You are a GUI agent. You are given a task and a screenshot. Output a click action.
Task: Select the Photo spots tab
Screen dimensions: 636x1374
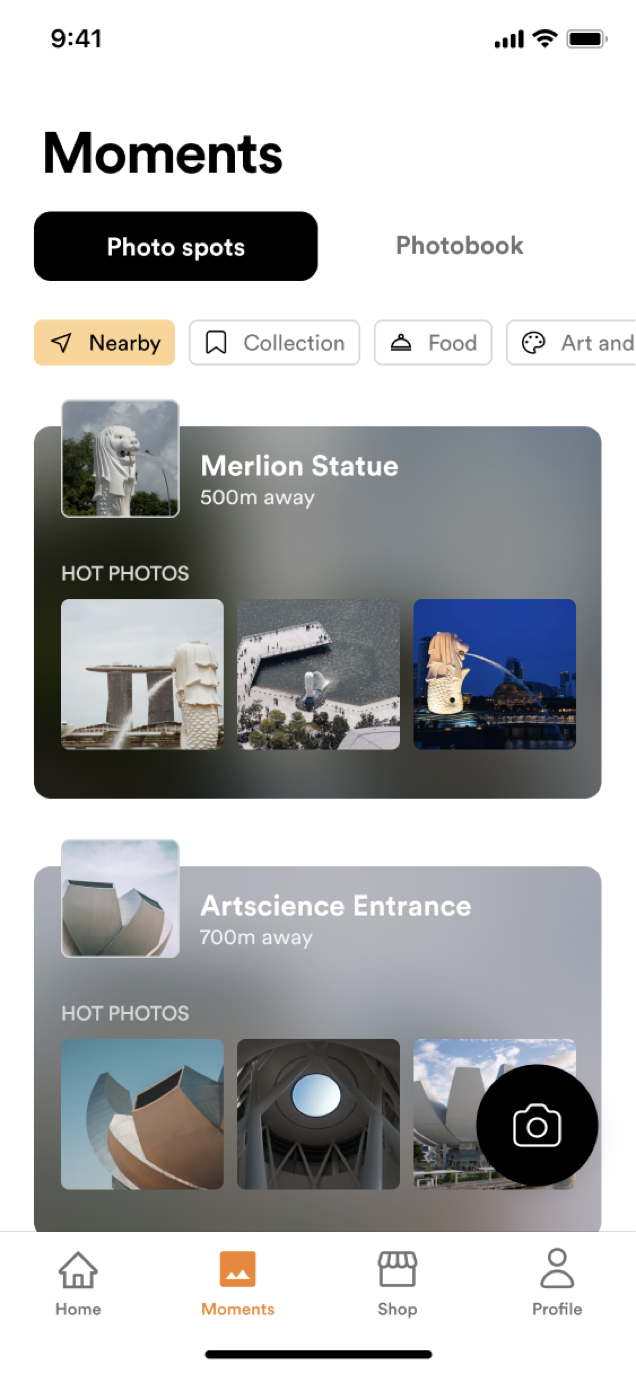pyautogui.click(x=176, y=246)
